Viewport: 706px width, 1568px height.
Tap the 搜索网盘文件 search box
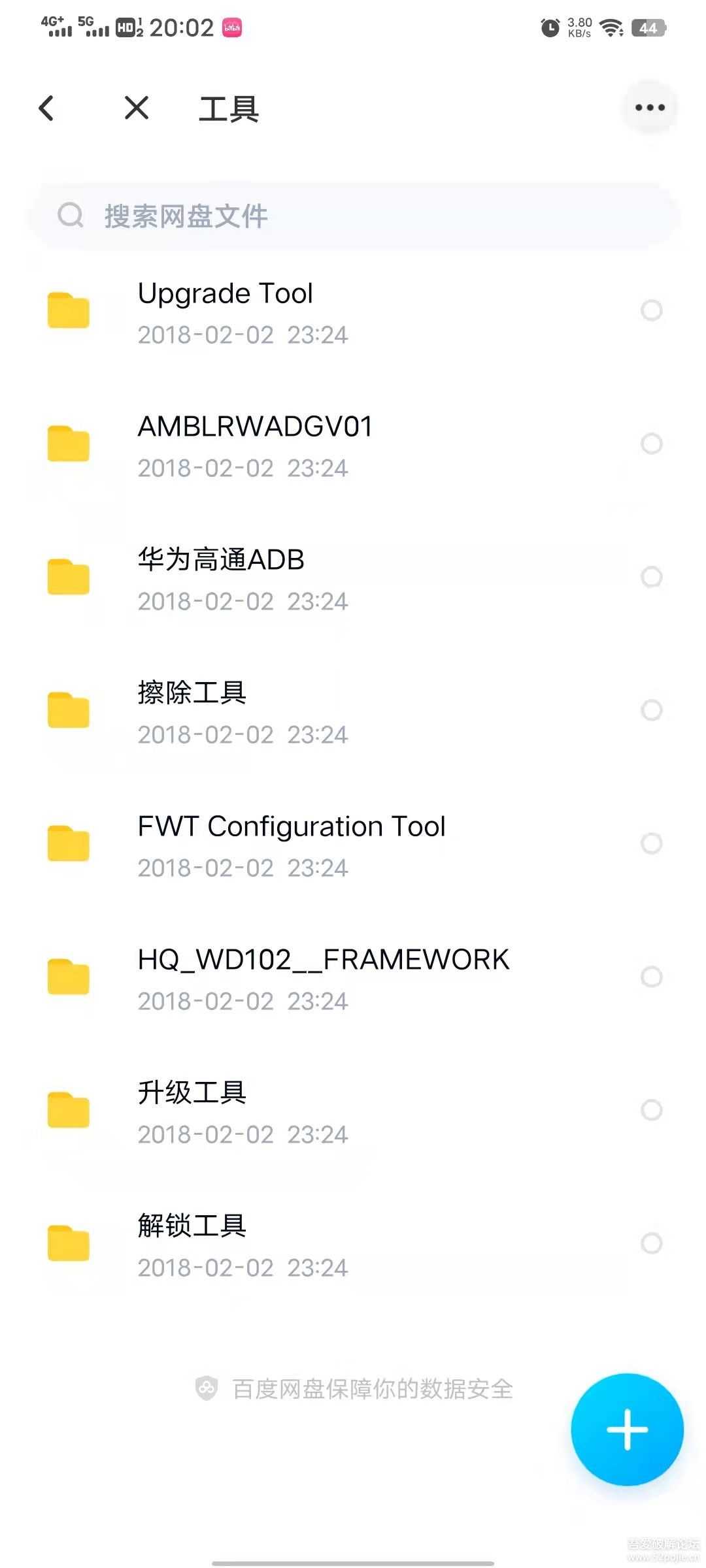click(x=353, y=216)
